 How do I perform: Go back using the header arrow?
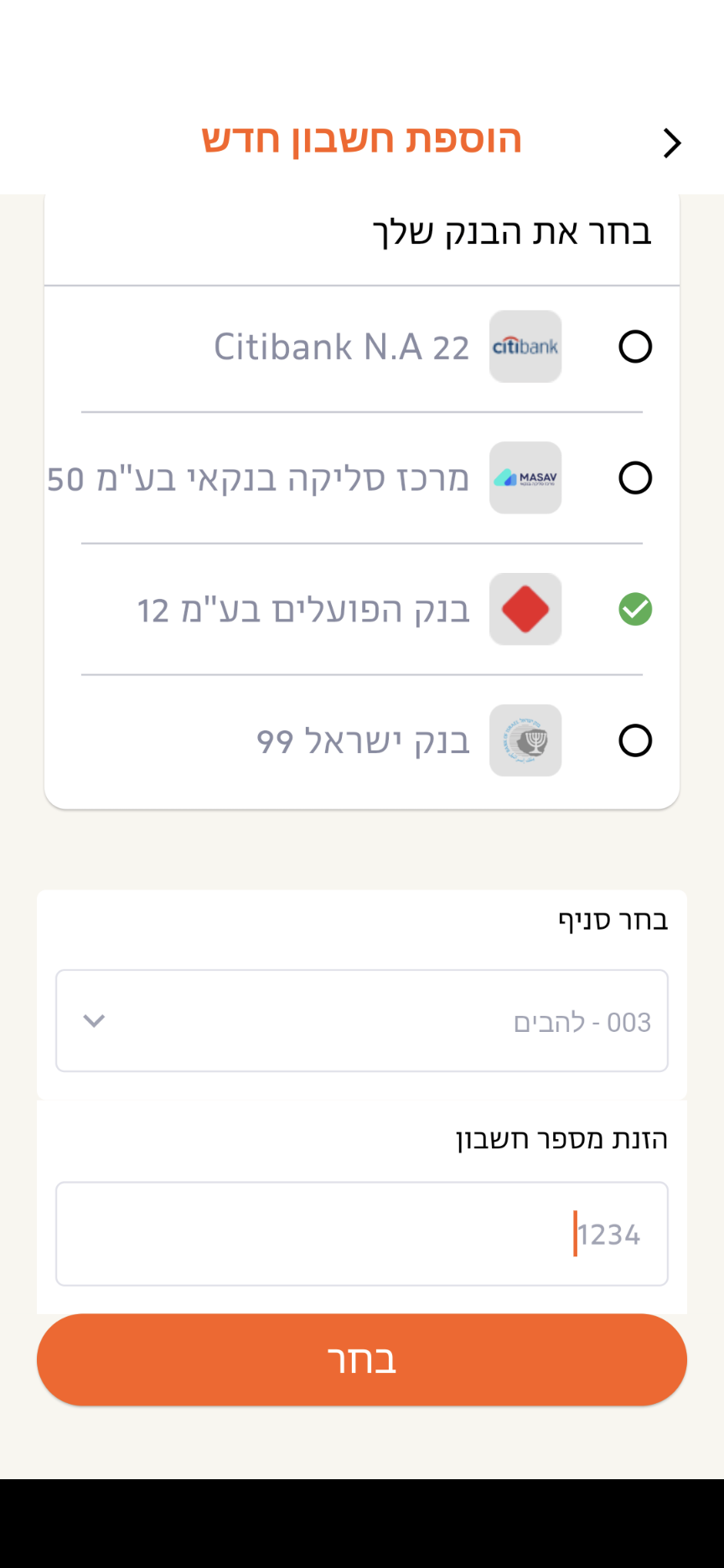tap(671, 143)
